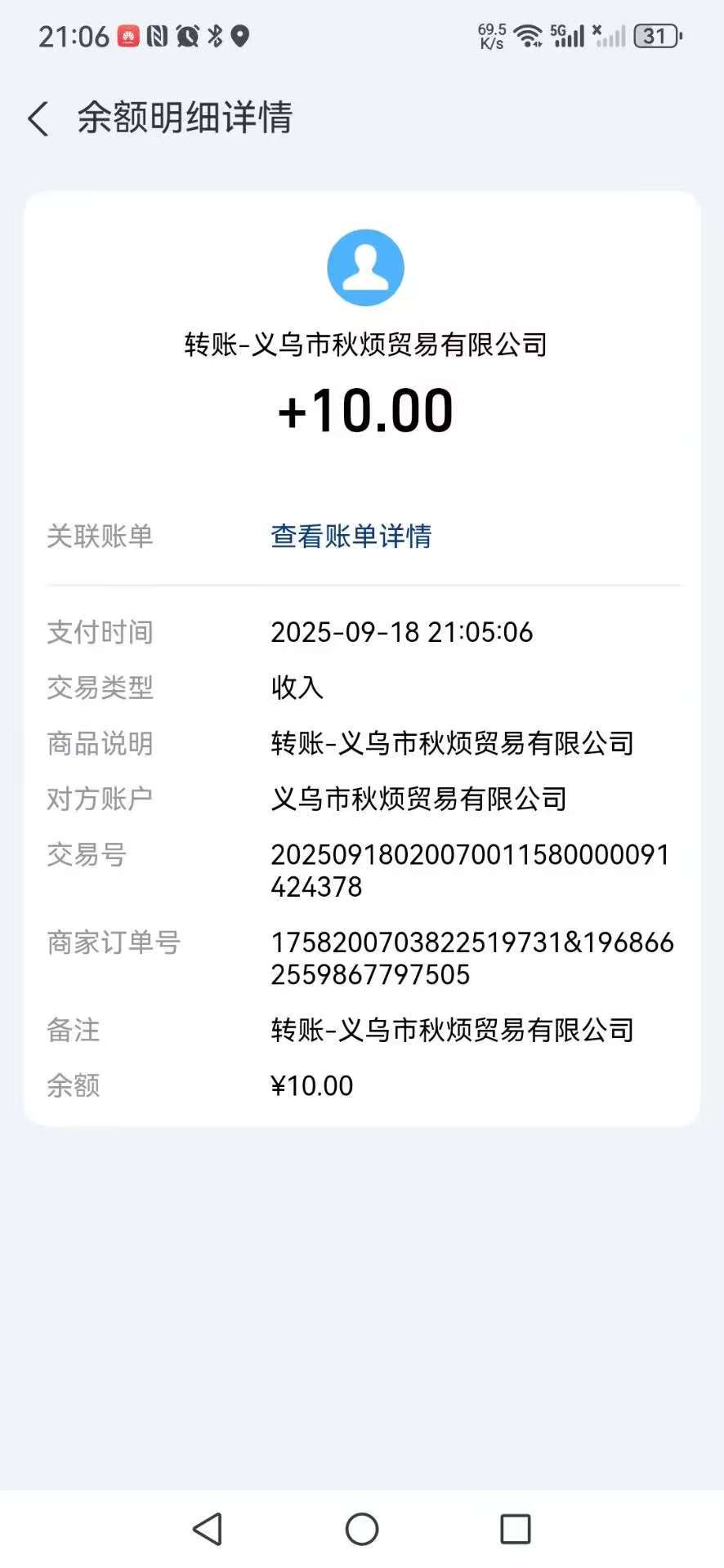Open the 查看账单详情 link
This screenshot has height=1568, width=724.
351,536
